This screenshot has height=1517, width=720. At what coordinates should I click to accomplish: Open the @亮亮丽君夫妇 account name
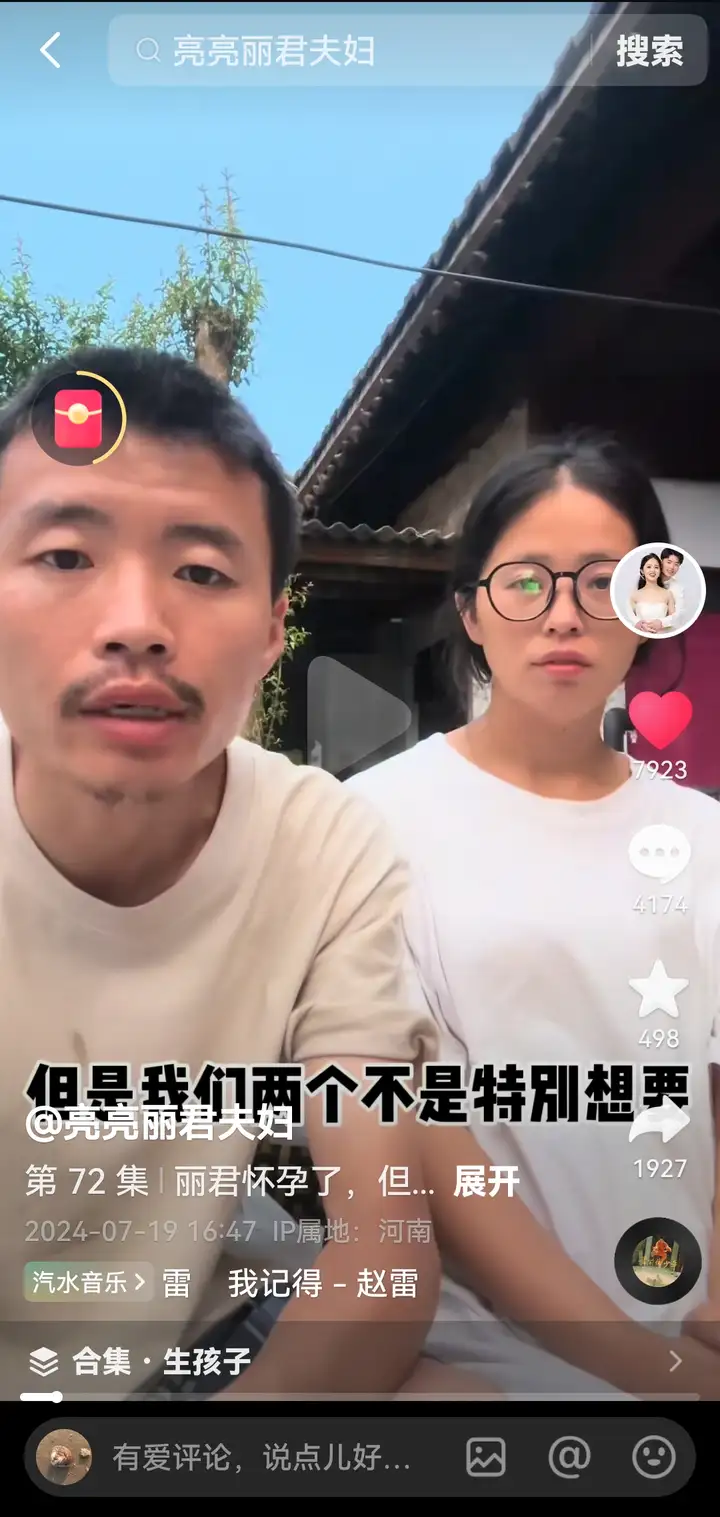tap(160, 1124)
